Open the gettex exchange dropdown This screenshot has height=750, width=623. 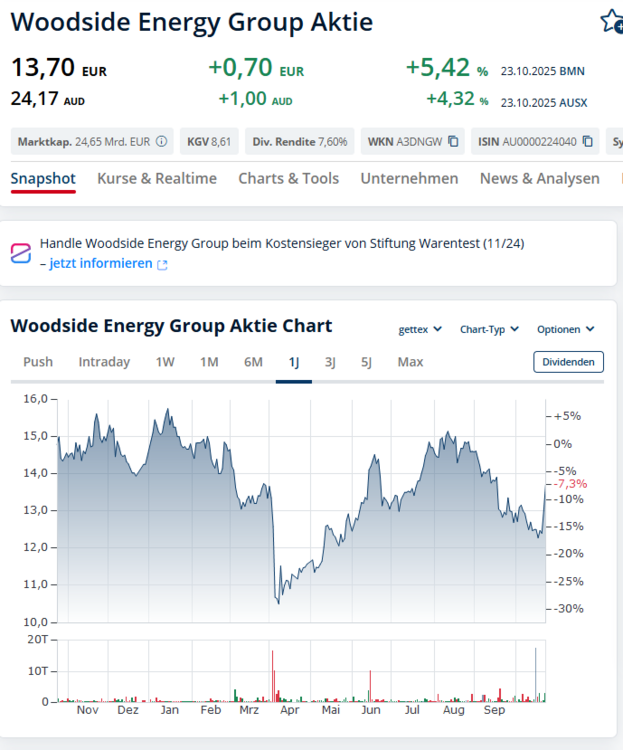(419, 329)
